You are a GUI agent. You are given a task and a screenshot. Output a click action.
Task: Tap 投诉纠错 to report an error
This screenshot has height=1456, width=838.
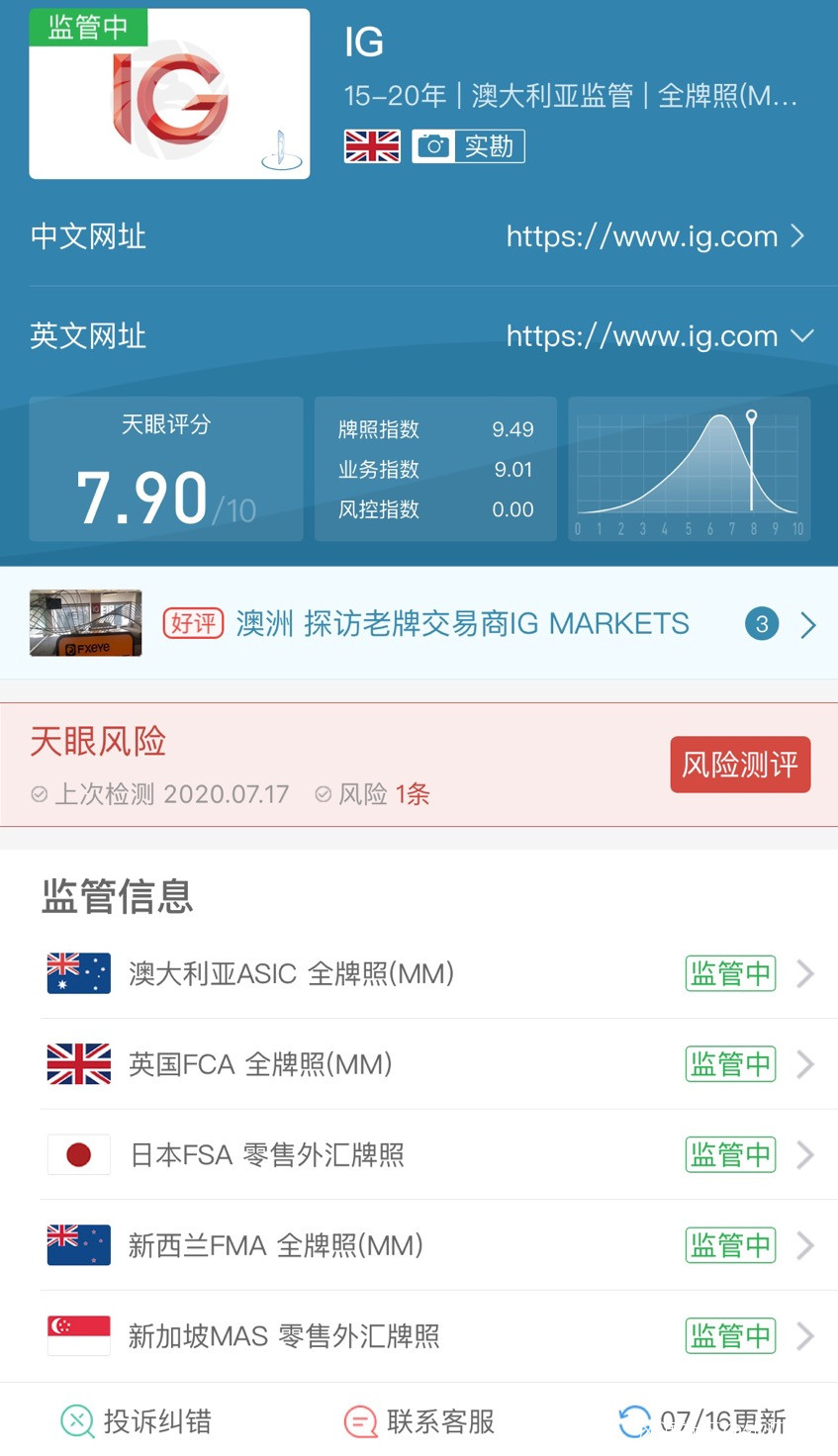point(137,1421)
